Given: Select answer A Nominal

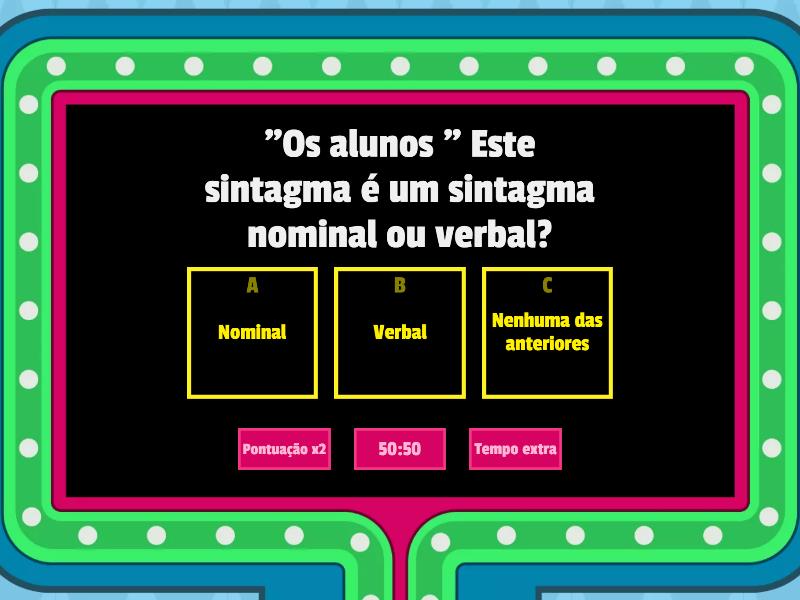Looking at the screenshot, I should point(252,332).
